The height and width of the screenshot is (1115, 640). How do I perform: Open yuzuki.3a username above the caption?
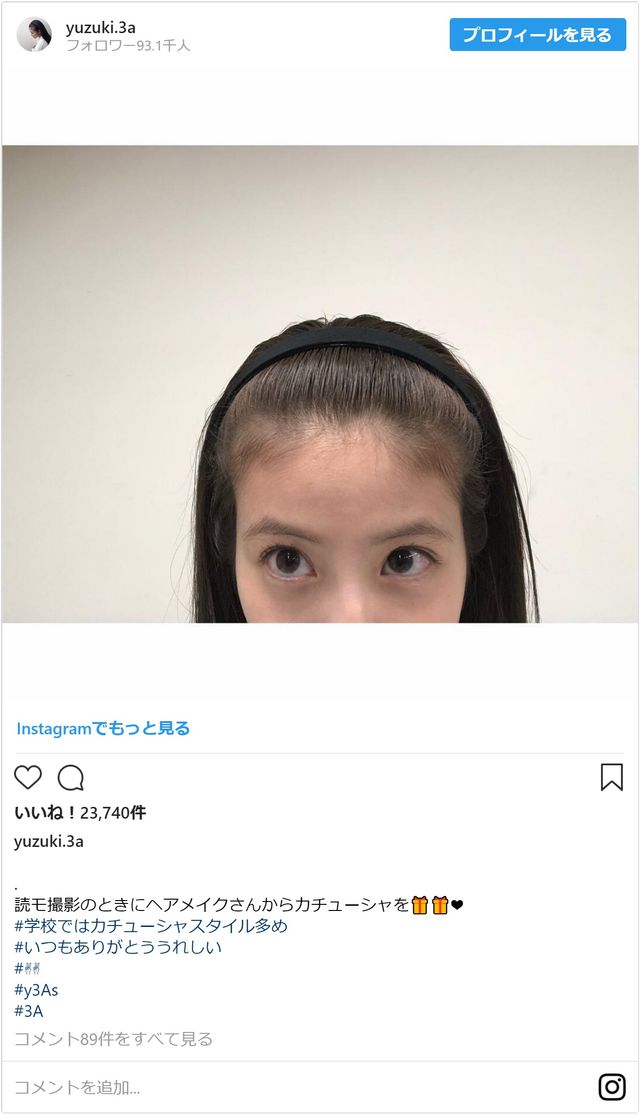point(49,841)
